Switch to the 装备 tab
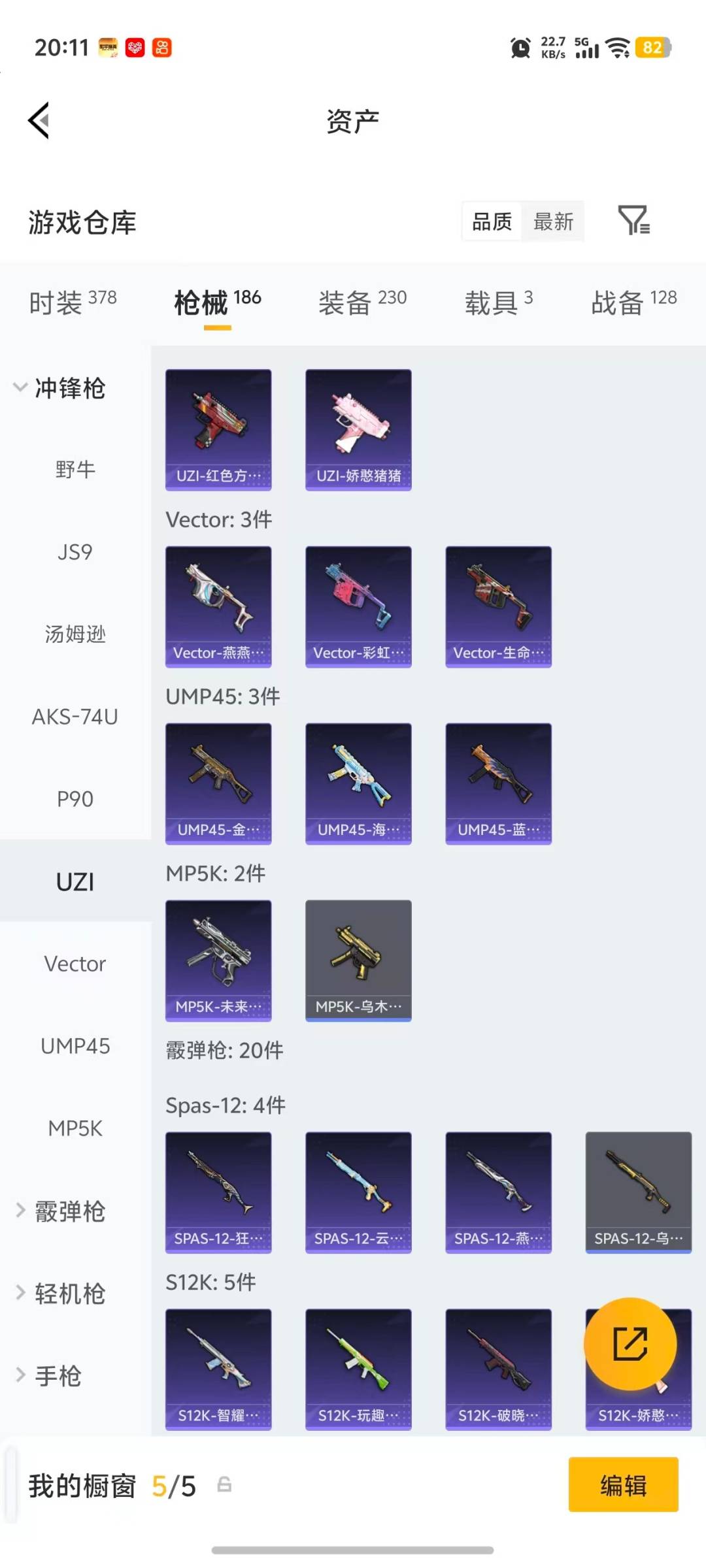 [x=362, y=302]
